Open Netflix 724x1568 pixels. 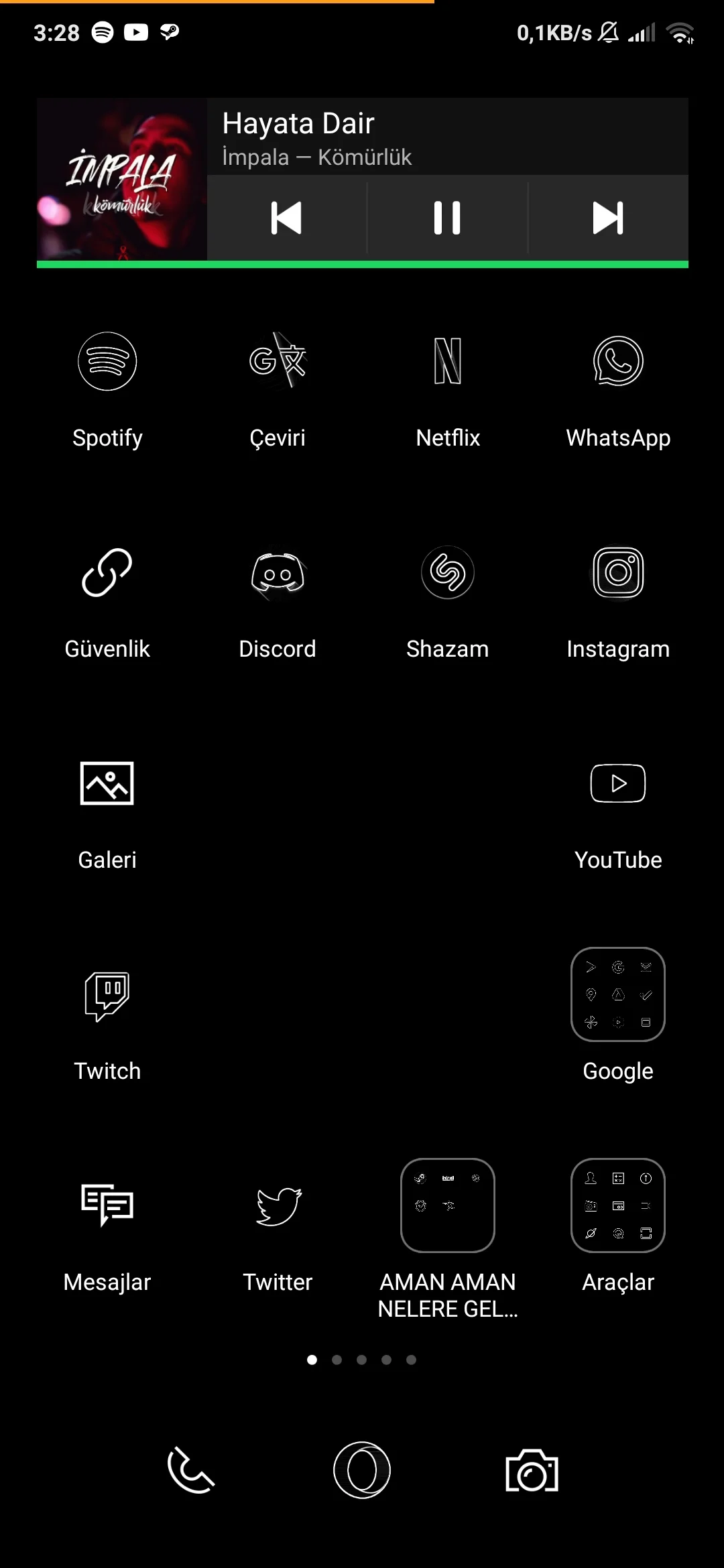pos(448,362)
